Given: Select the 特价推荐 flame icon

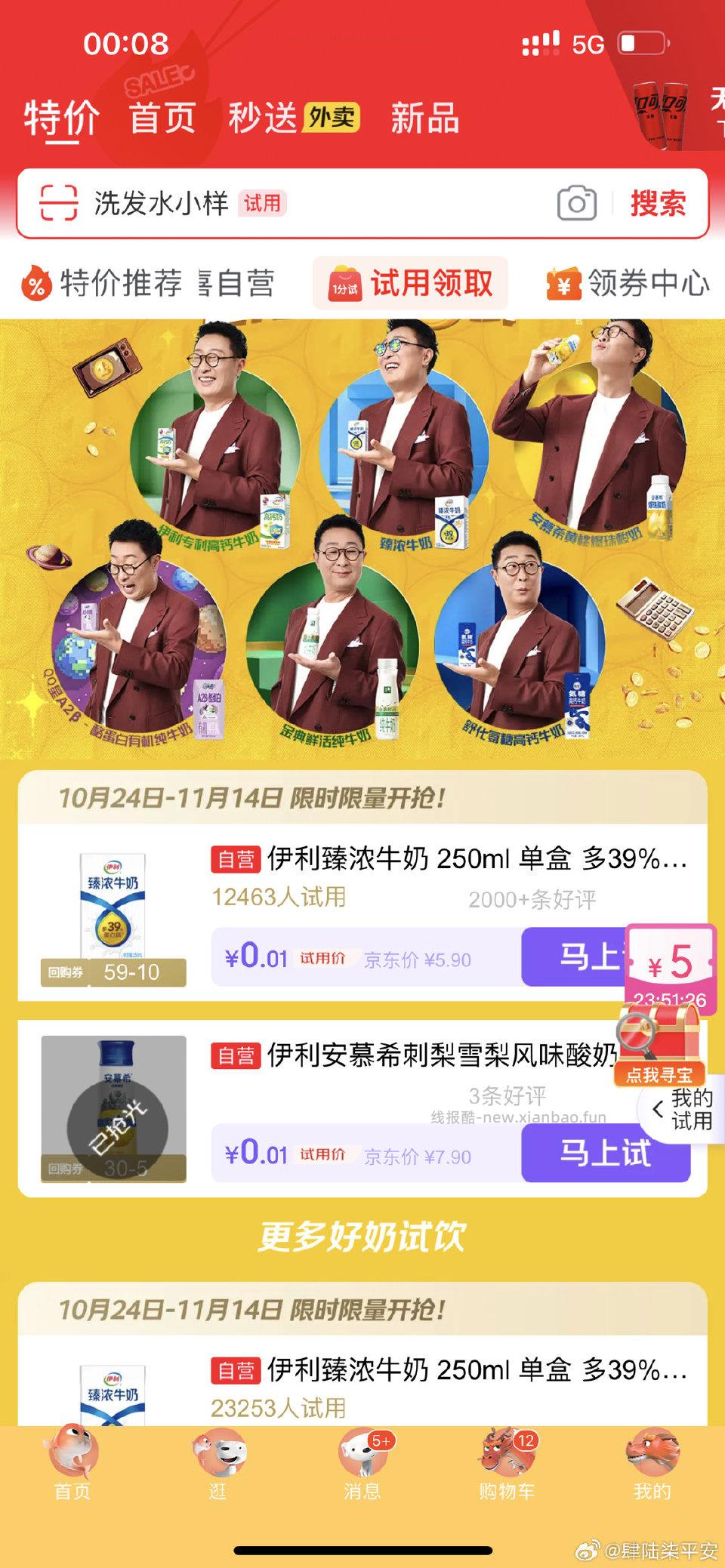Looking at the screenshot, I should (38, 282).
